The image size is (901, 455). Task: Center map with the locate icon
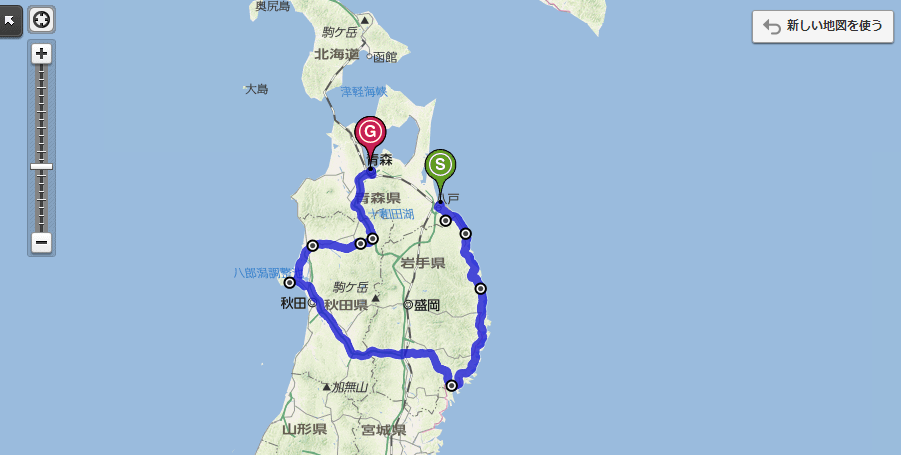coord(42,18)
